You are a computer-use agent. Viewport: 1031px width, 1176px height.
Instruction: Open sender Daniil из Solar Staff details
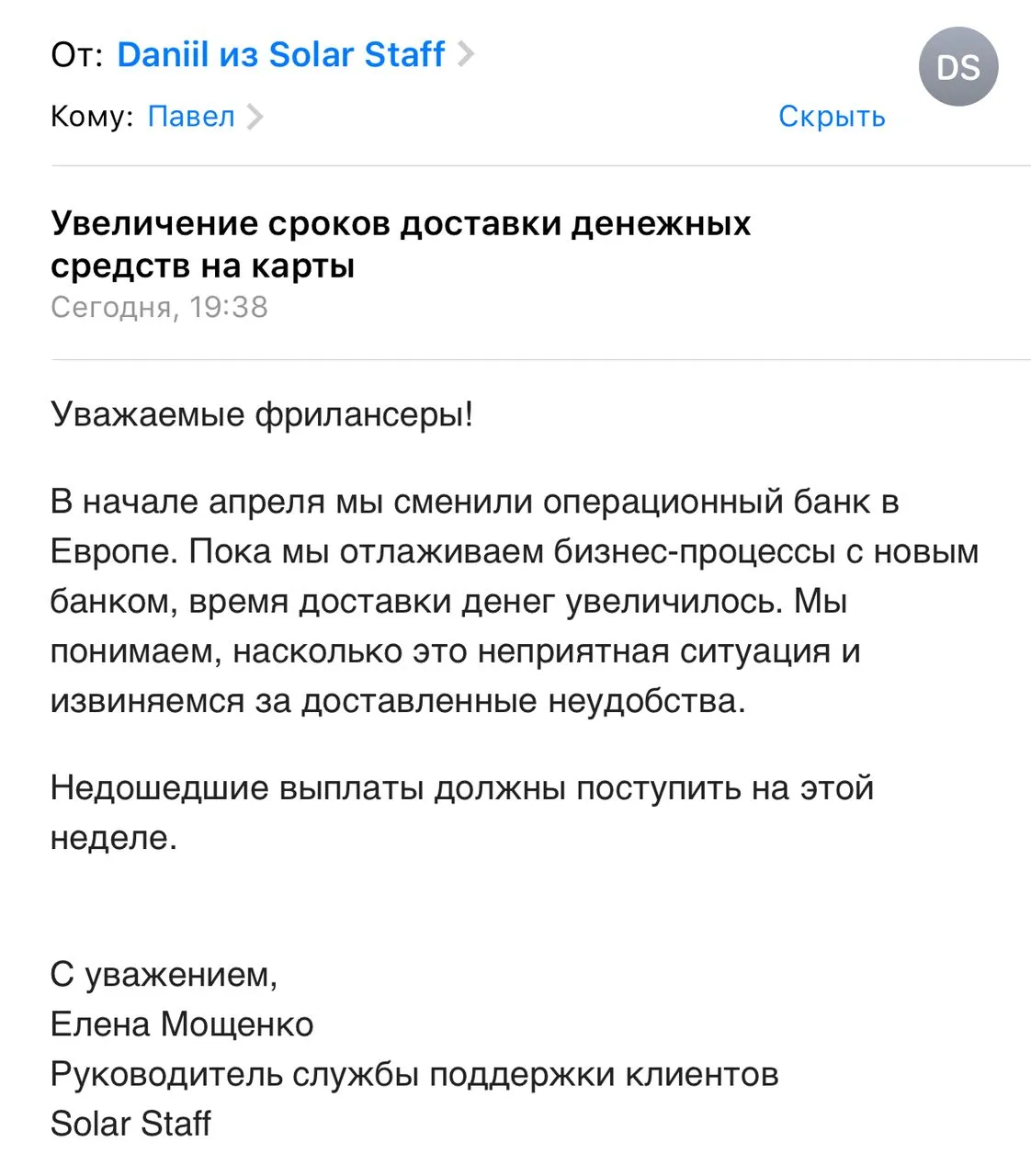tap(295, 54)
